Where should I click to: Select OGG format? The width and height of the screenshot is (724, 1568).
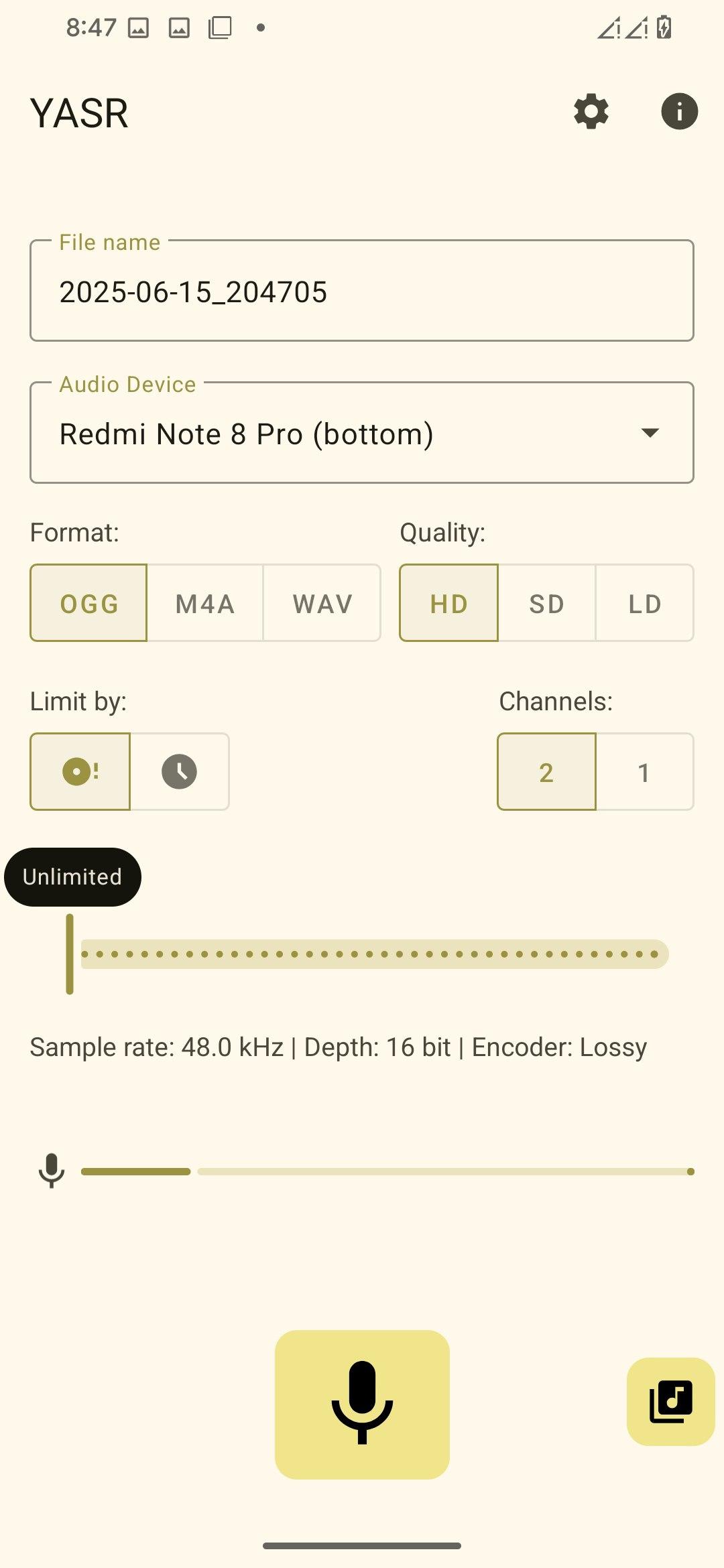coord(88,603)
